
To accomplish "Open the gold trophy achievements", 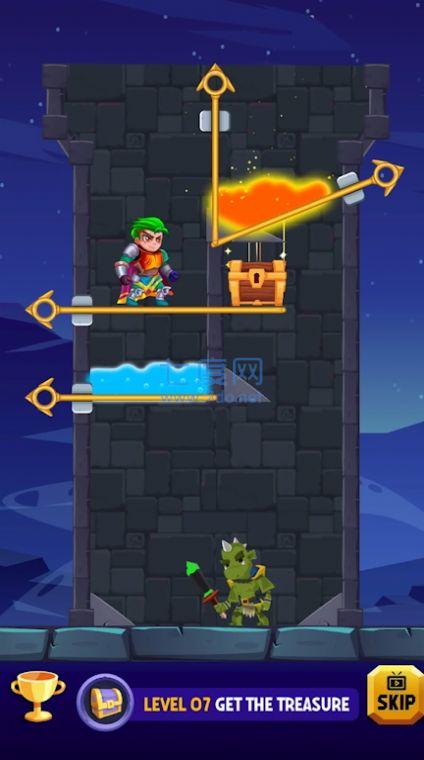I will click(x=38, y=697).
